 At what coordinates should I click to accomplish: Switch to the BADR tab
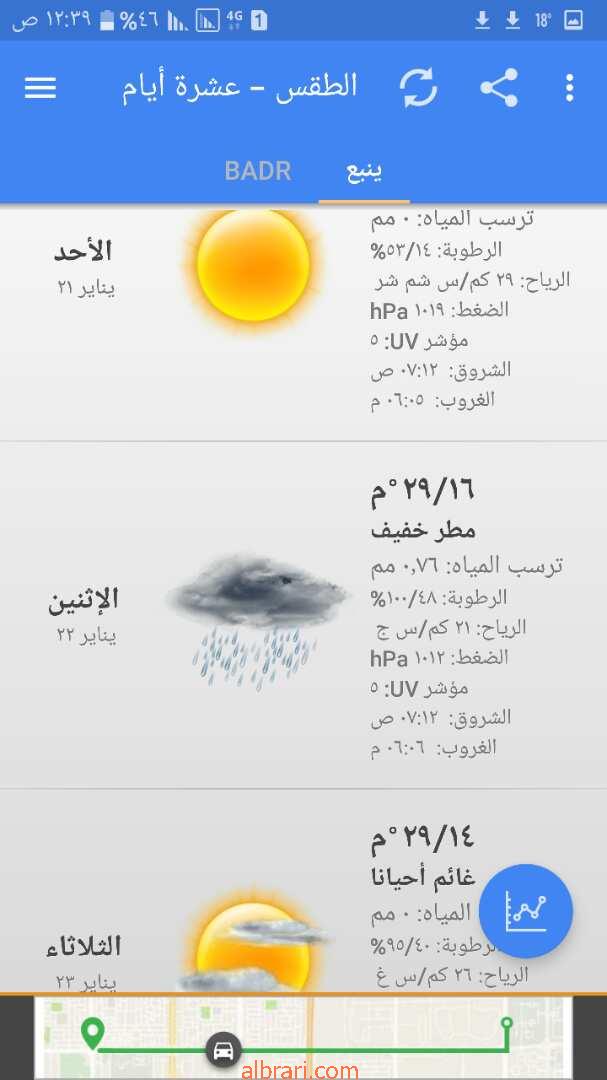tap(258, 171)
